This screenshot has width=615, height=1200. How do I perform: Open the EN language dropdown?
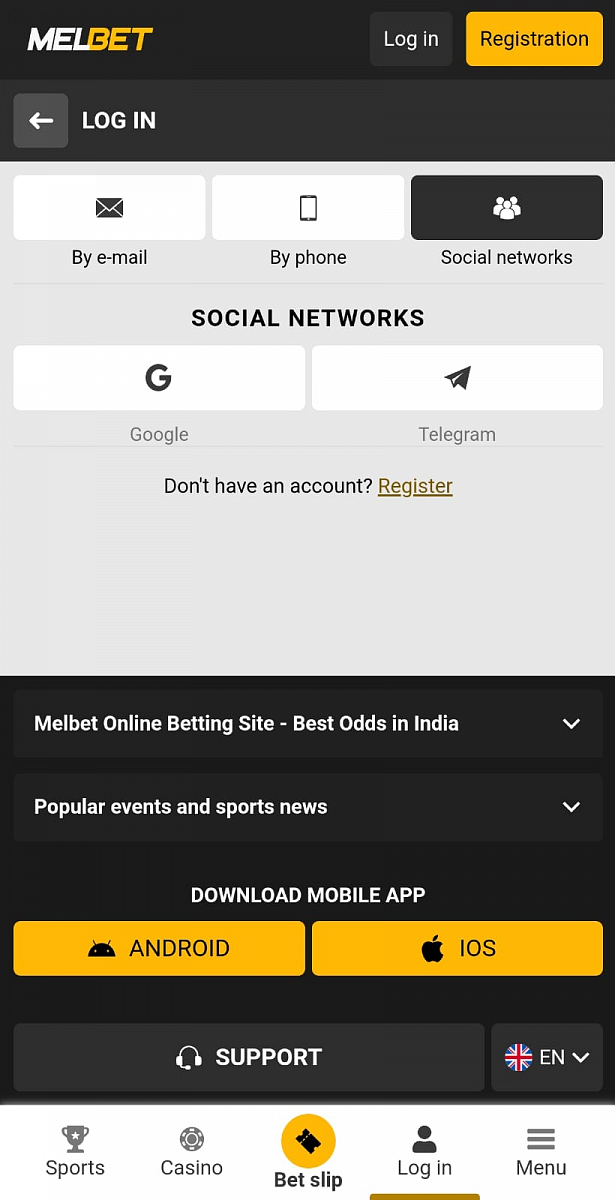[547, 1057]
